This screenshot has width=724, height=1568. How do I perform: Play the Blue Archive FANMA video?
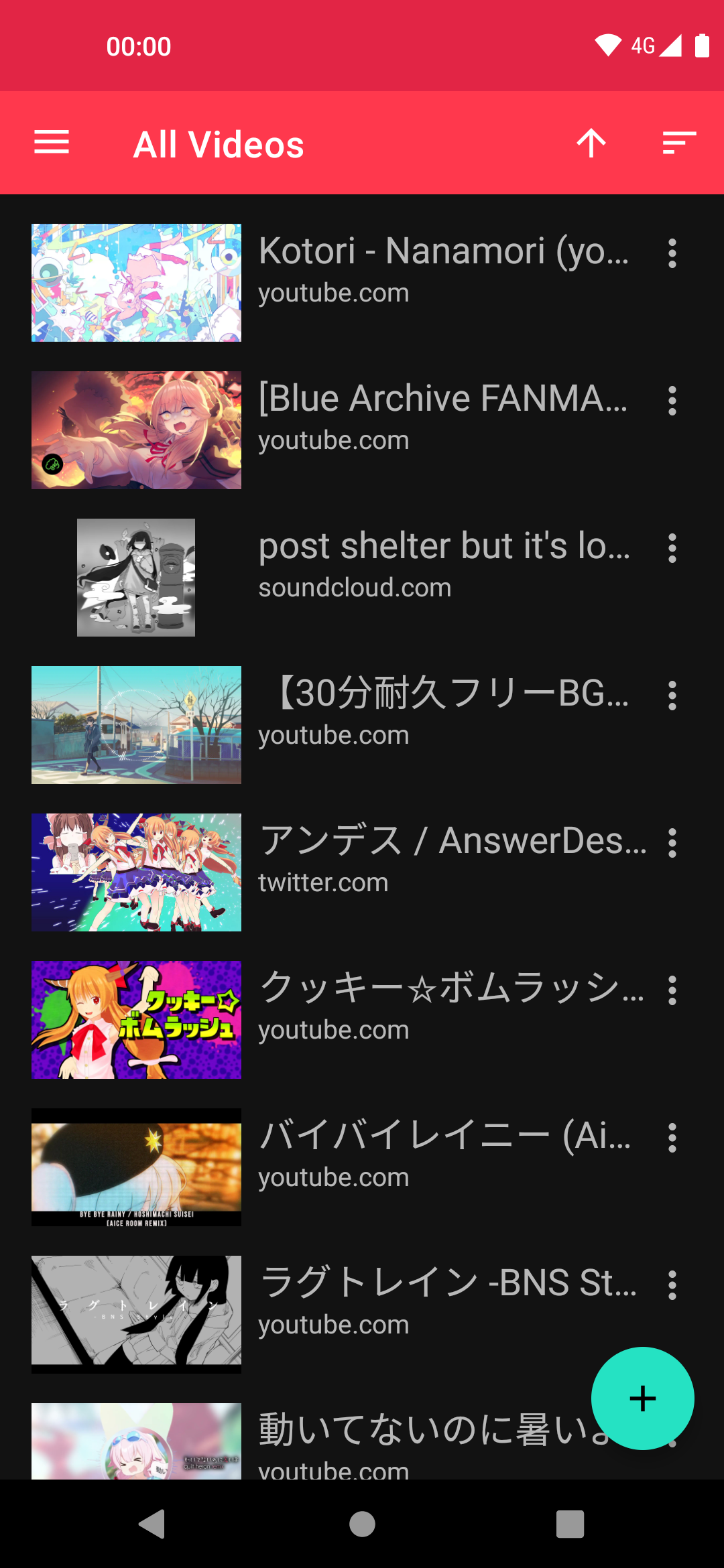(442, 415)
